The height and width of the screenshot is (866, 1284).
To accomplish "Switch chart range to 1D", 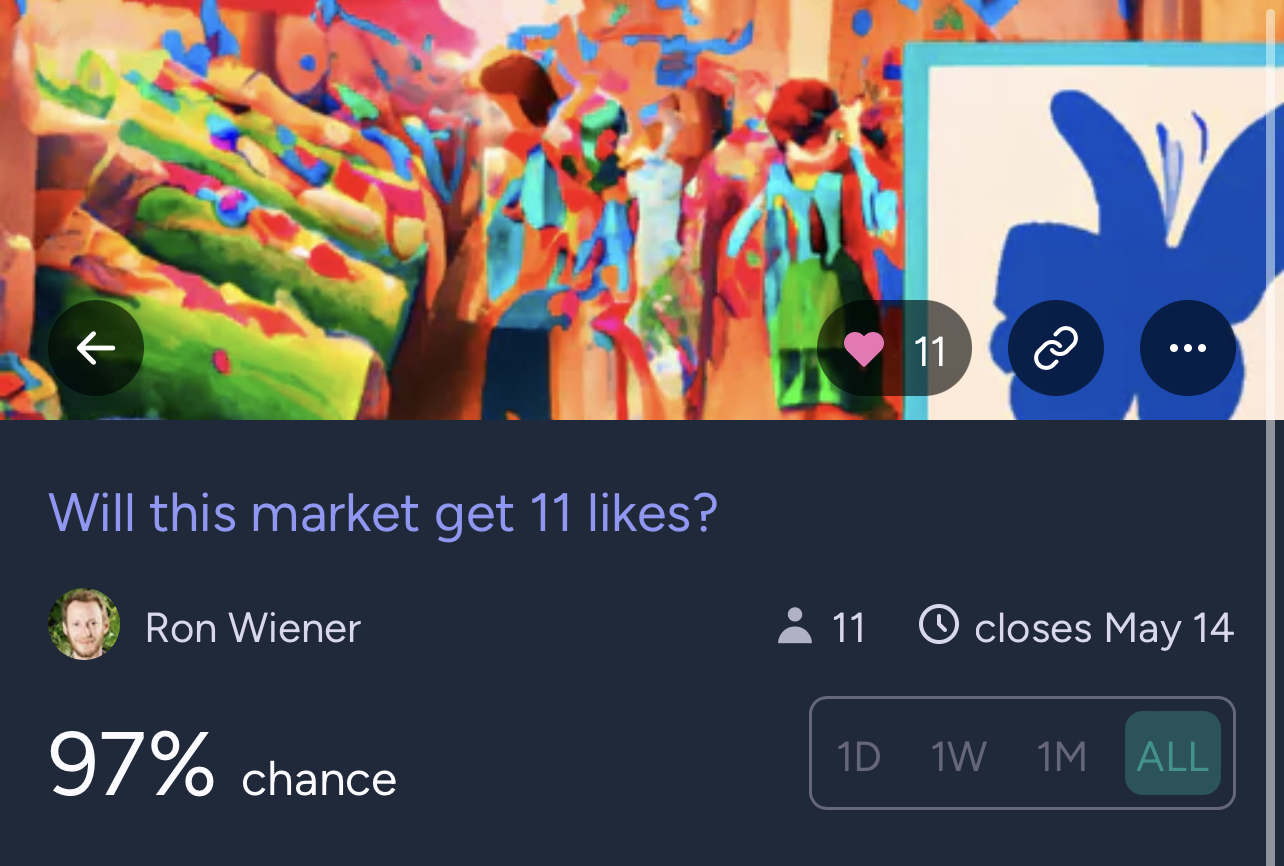I will pos(858,757).
